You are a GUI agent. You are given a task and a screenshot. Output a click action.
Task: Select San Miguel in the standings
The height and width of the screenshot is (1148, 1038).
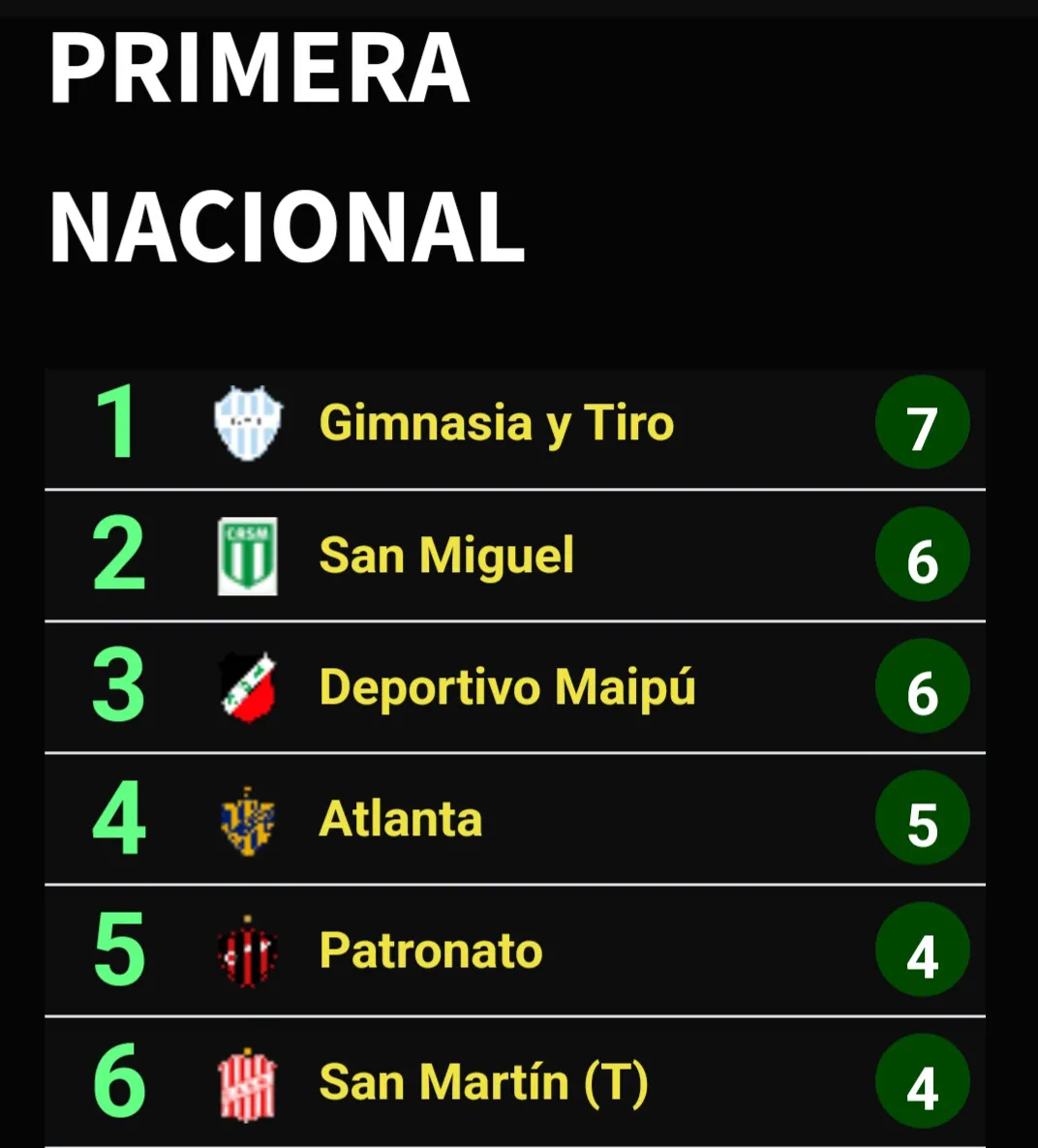[446, 556]
